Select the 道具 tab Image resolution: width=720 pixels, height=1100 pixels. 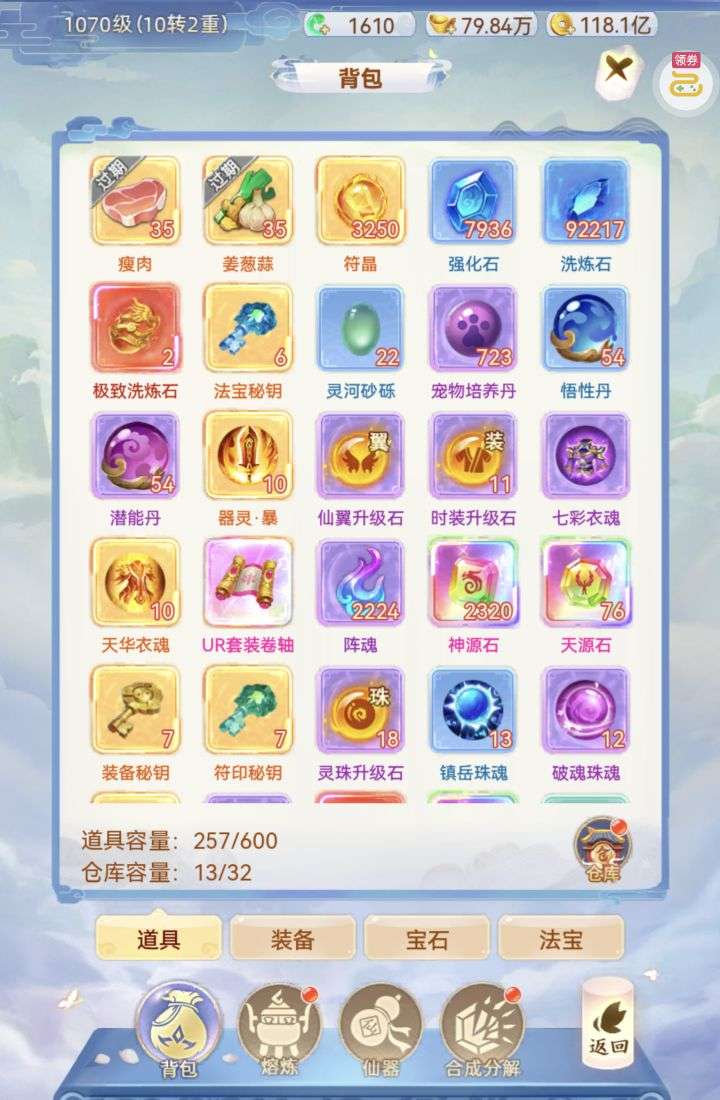pos(159,939)
